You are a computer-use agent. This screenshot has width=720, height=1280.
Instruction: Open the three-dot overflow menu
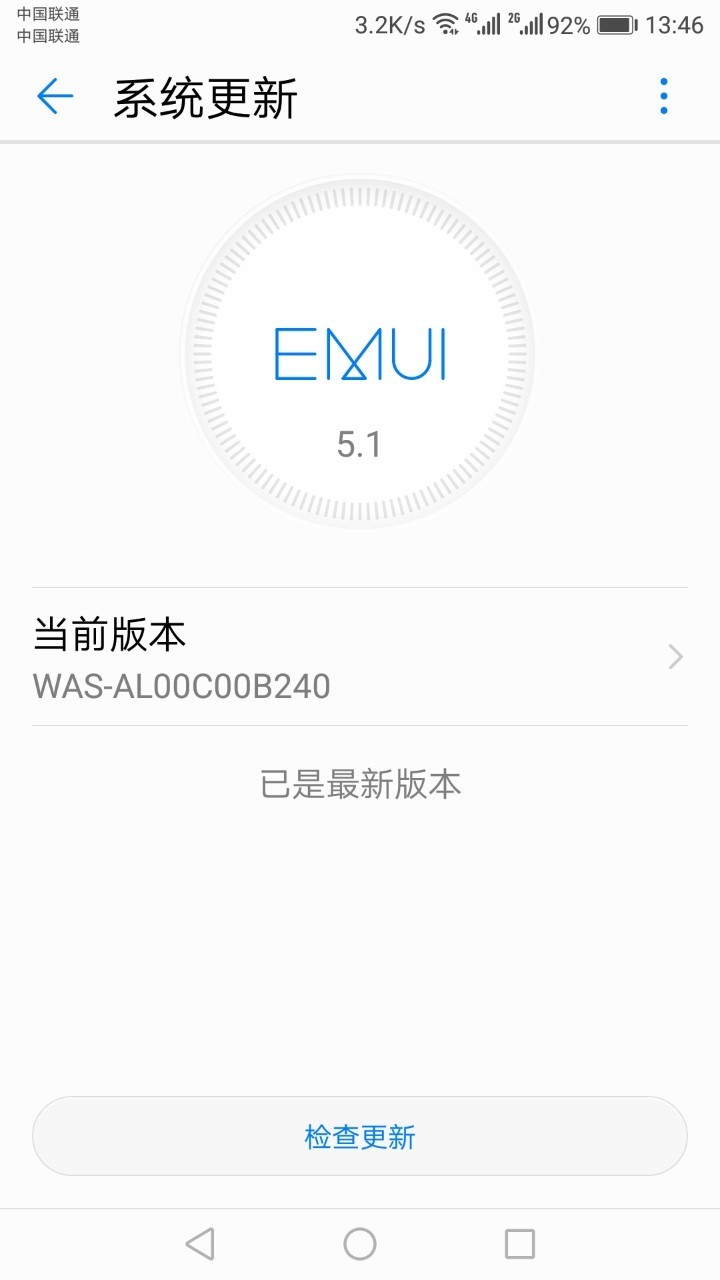pos(662,96)
